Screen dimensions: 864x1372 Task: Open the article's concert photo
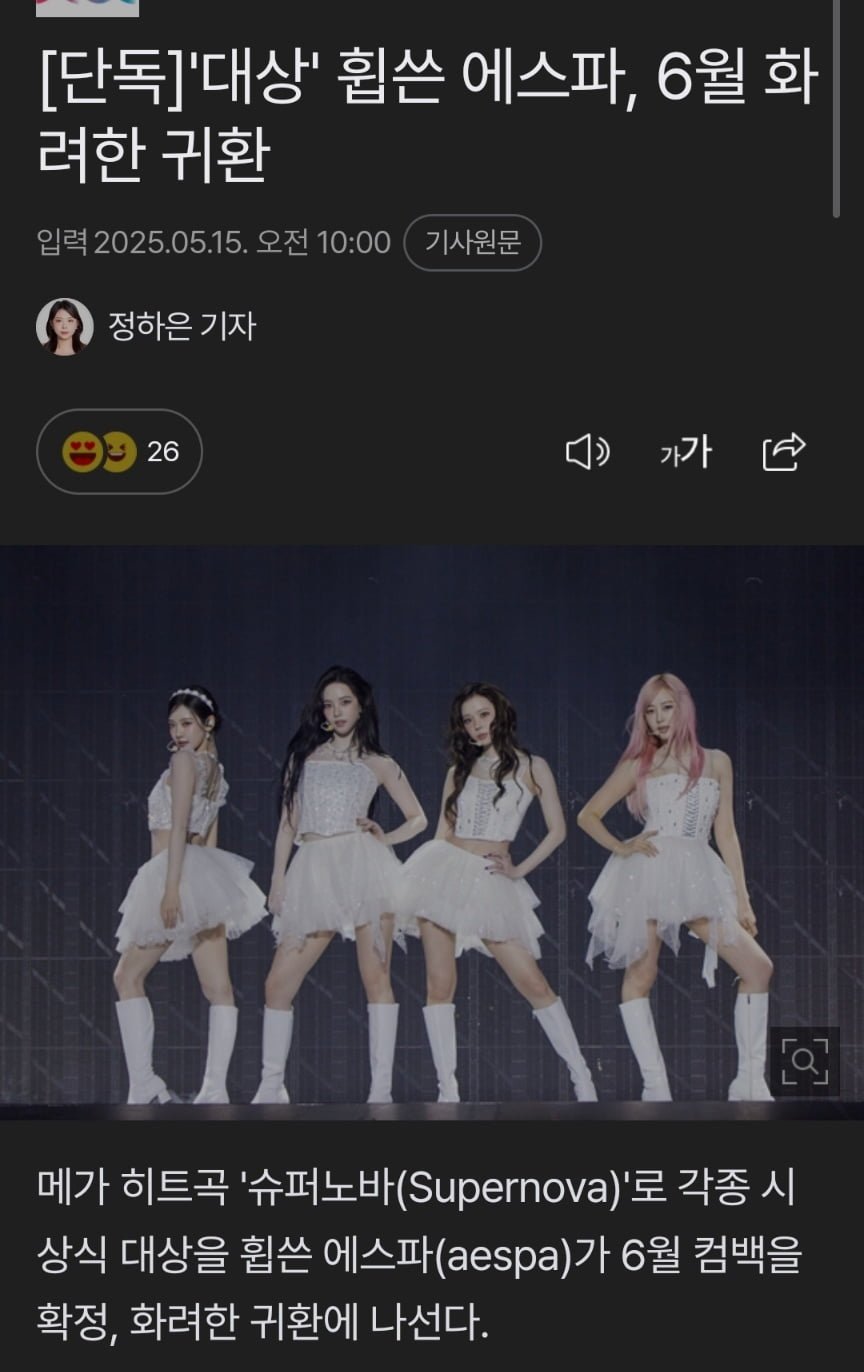pos(432,830)
